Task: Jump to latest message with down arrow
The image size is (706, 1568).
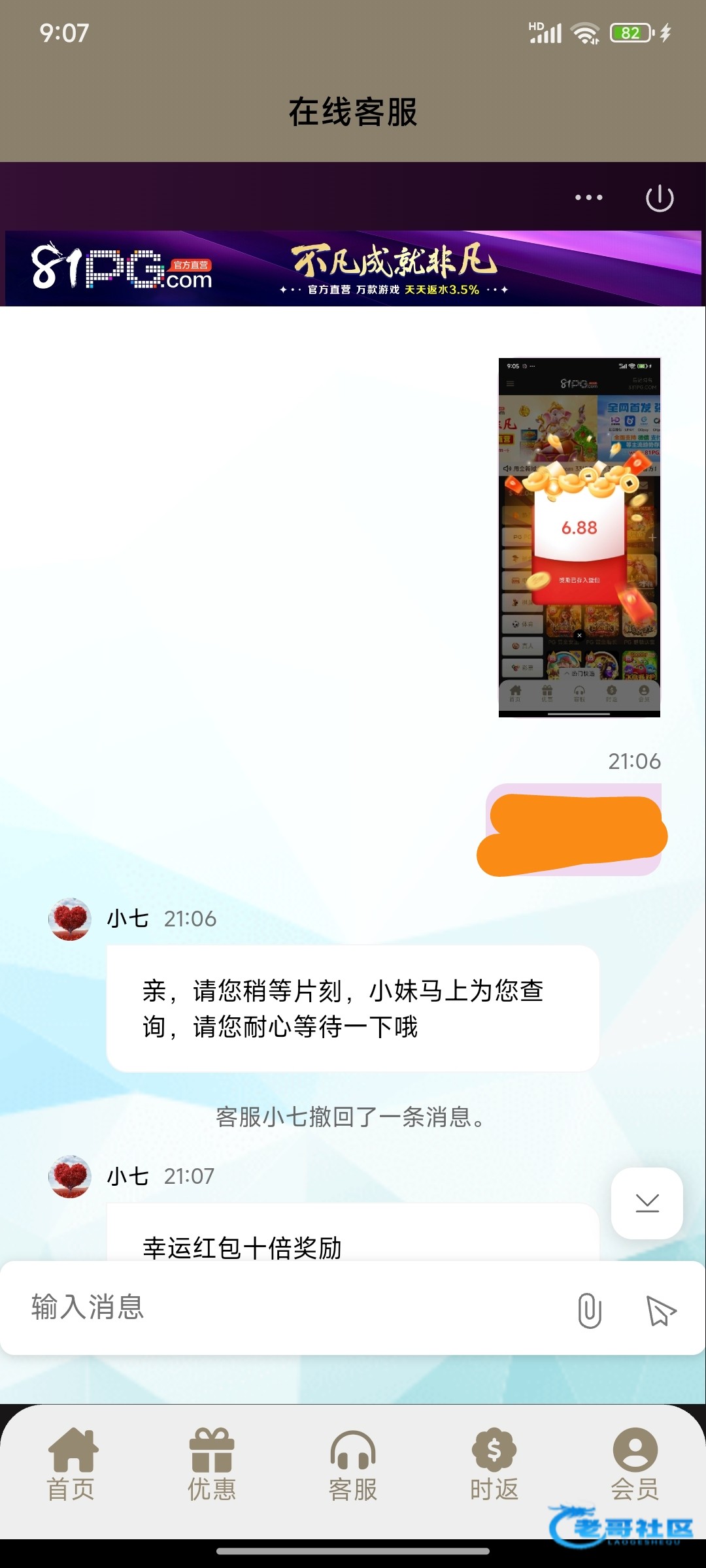Action: click(x=647, y=1203)
